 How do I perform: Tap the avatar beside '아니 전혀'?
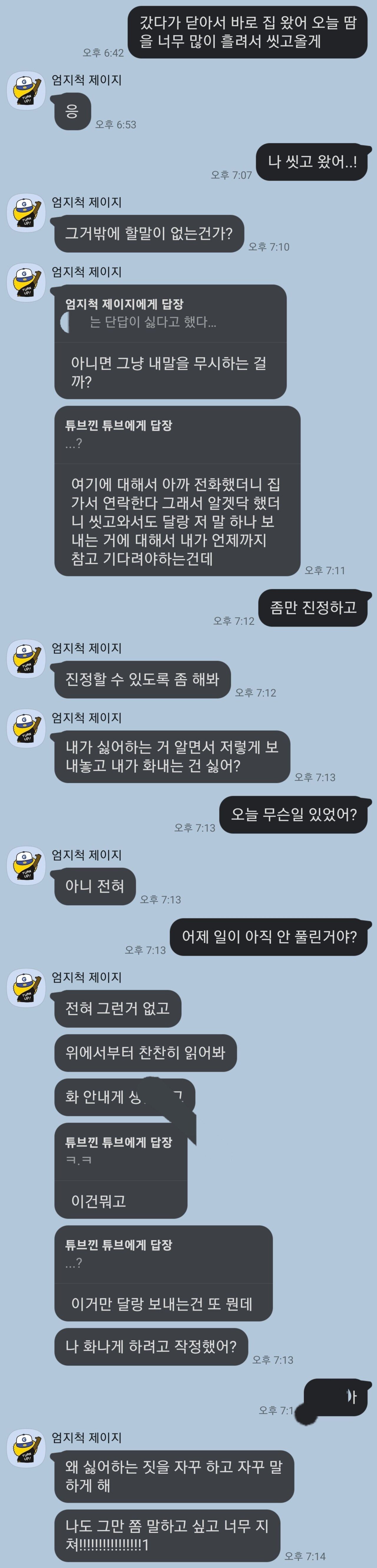(26, 866)
